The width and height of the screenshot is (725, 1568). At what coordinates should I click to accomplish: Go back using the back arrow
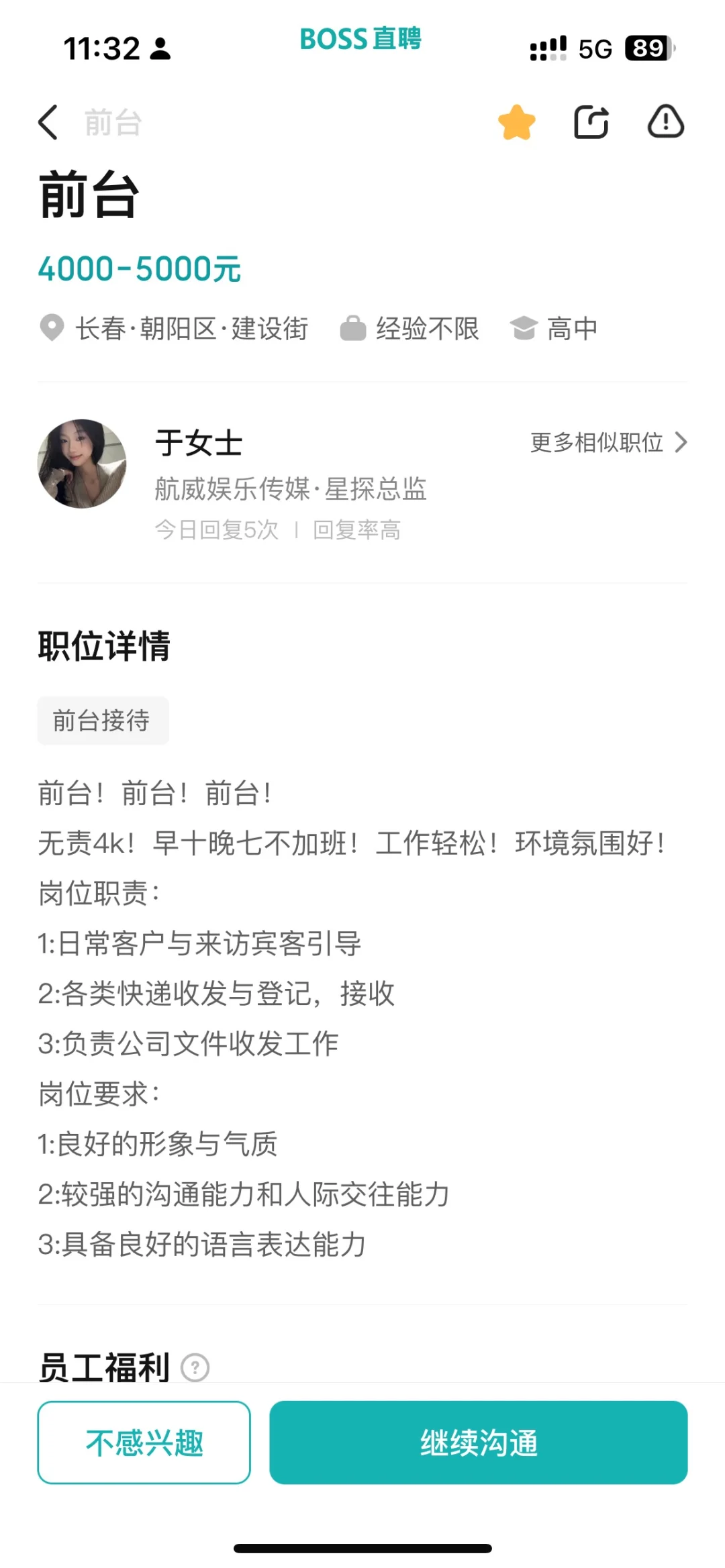pyautogui.click(x=48, y=123)
